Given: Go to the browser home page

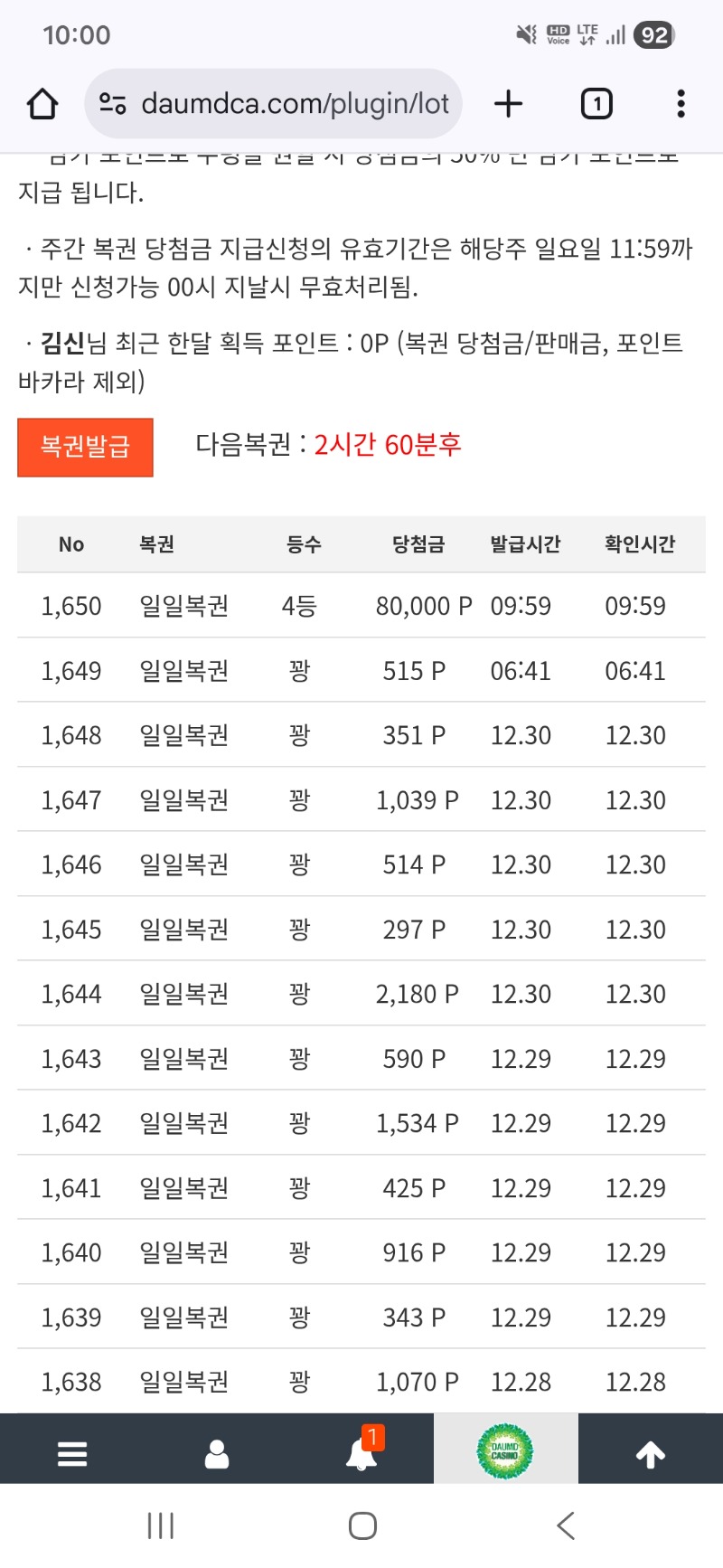Looking at the screenshot, I should point(42,104).
